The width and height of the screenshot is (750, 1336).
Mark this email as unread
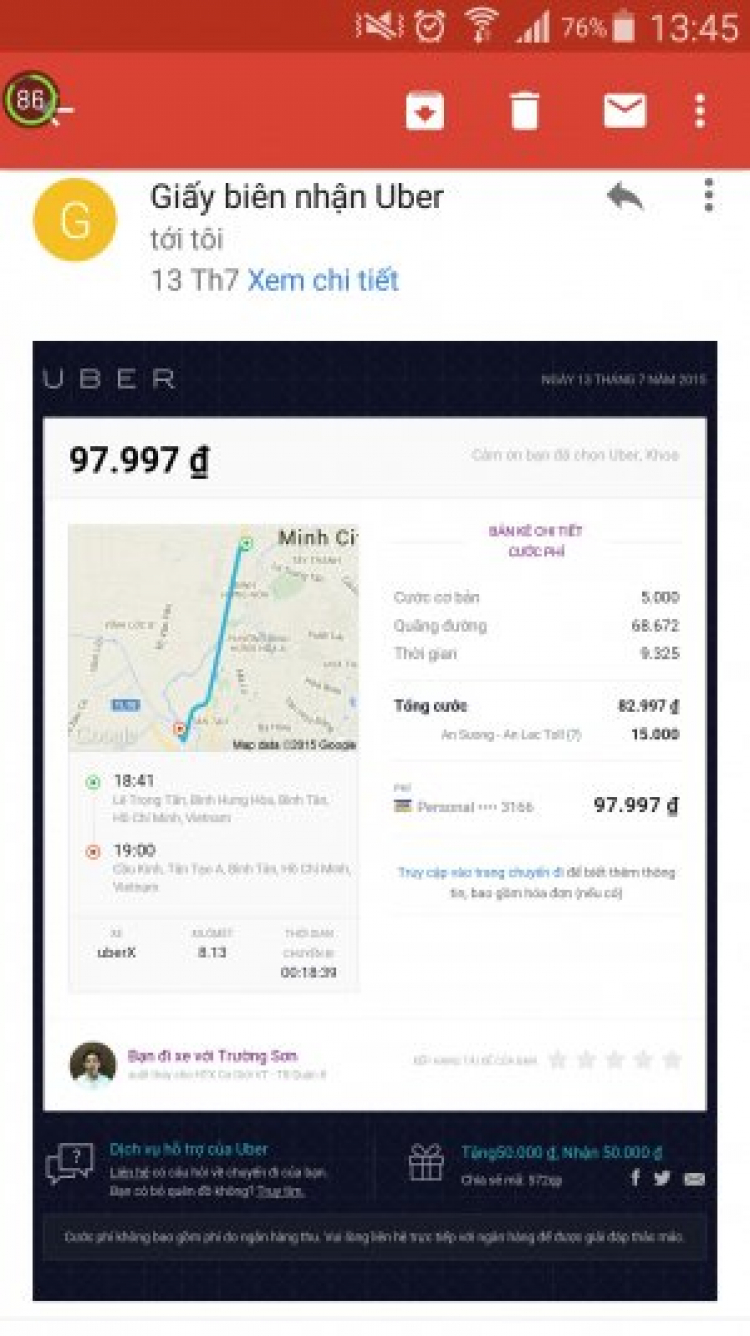click(624, 111)
